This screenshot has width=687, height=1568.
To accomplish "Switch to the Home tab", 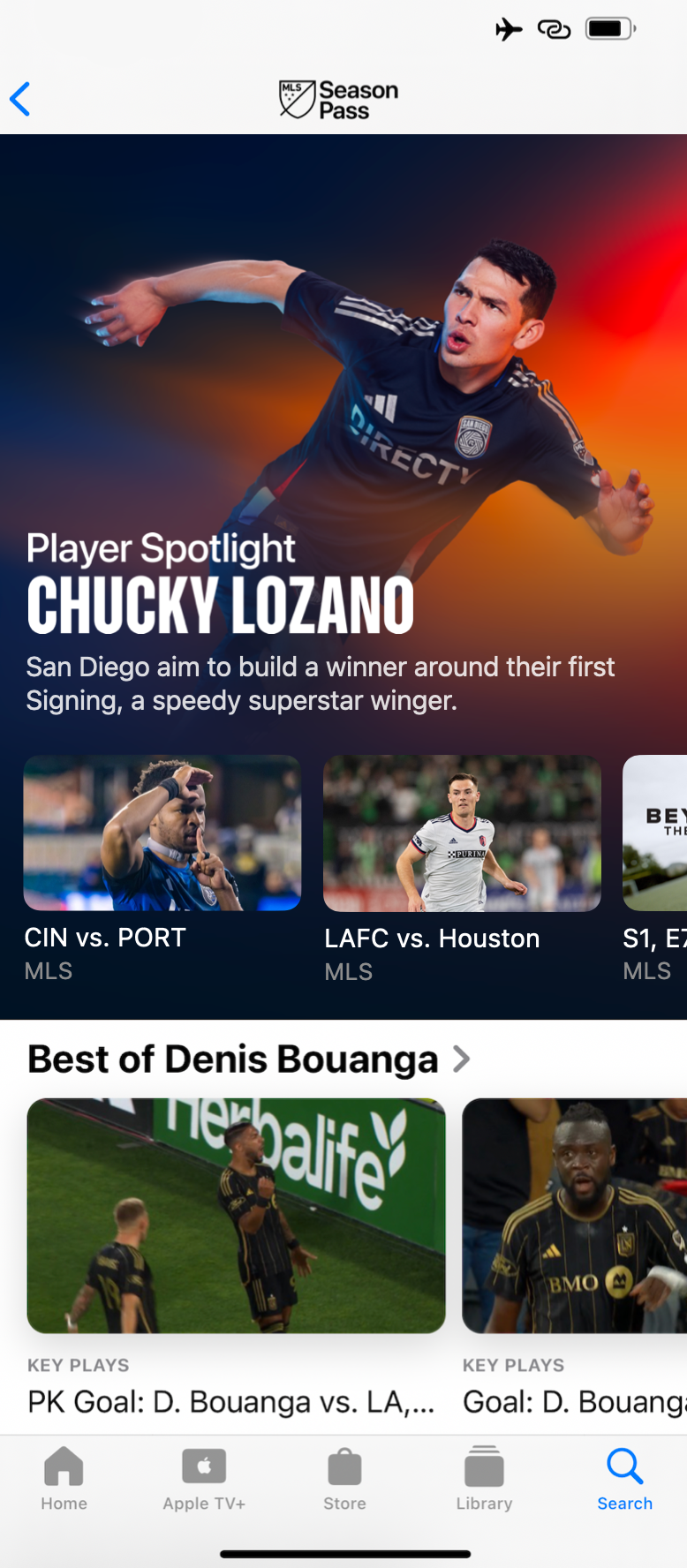I will pyautogui.click(x=64, y=1478).
